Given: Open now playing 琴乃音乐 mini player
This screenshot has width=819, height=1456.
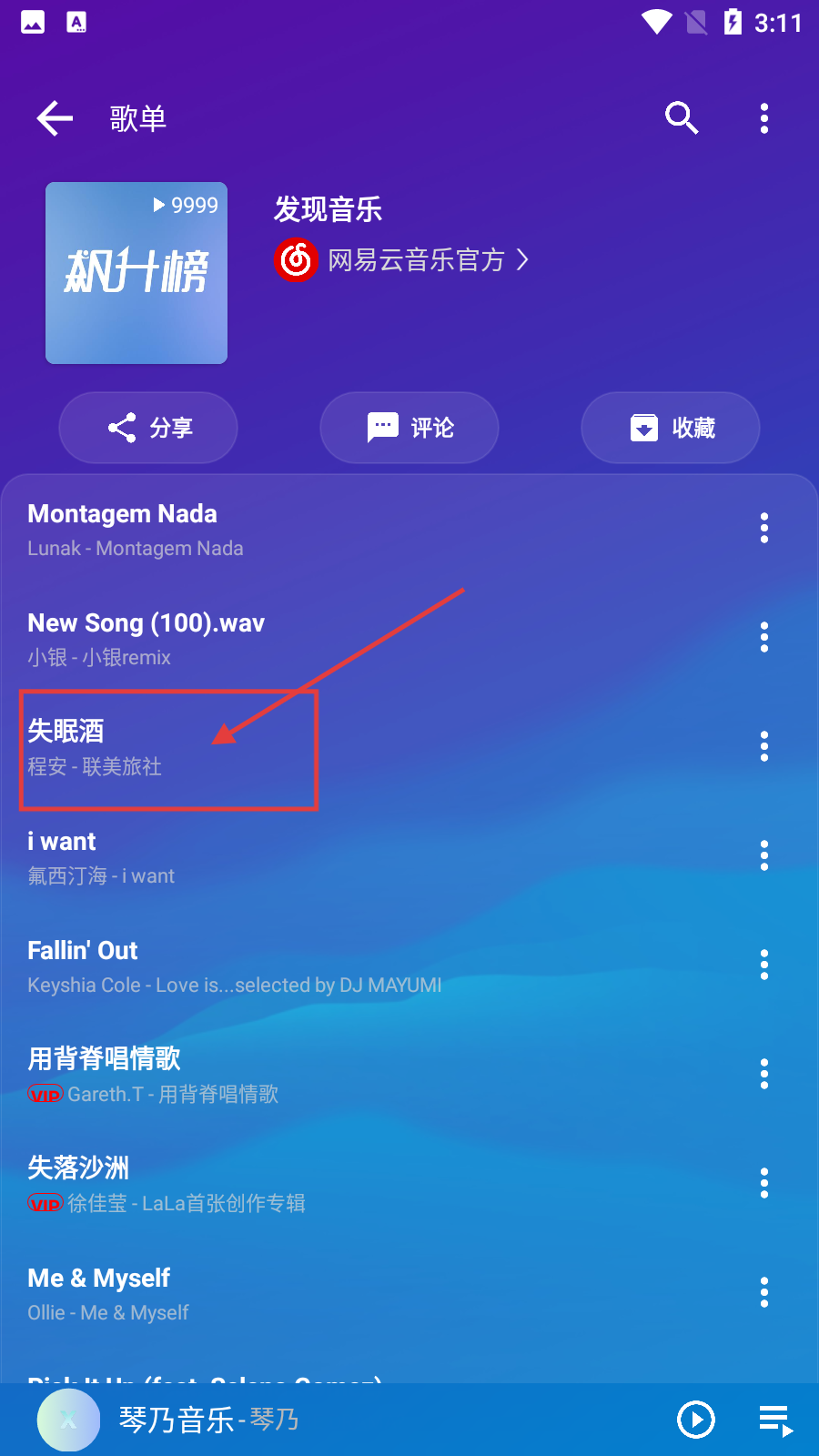Looking at the screenshot, I should click(273, 1420).
